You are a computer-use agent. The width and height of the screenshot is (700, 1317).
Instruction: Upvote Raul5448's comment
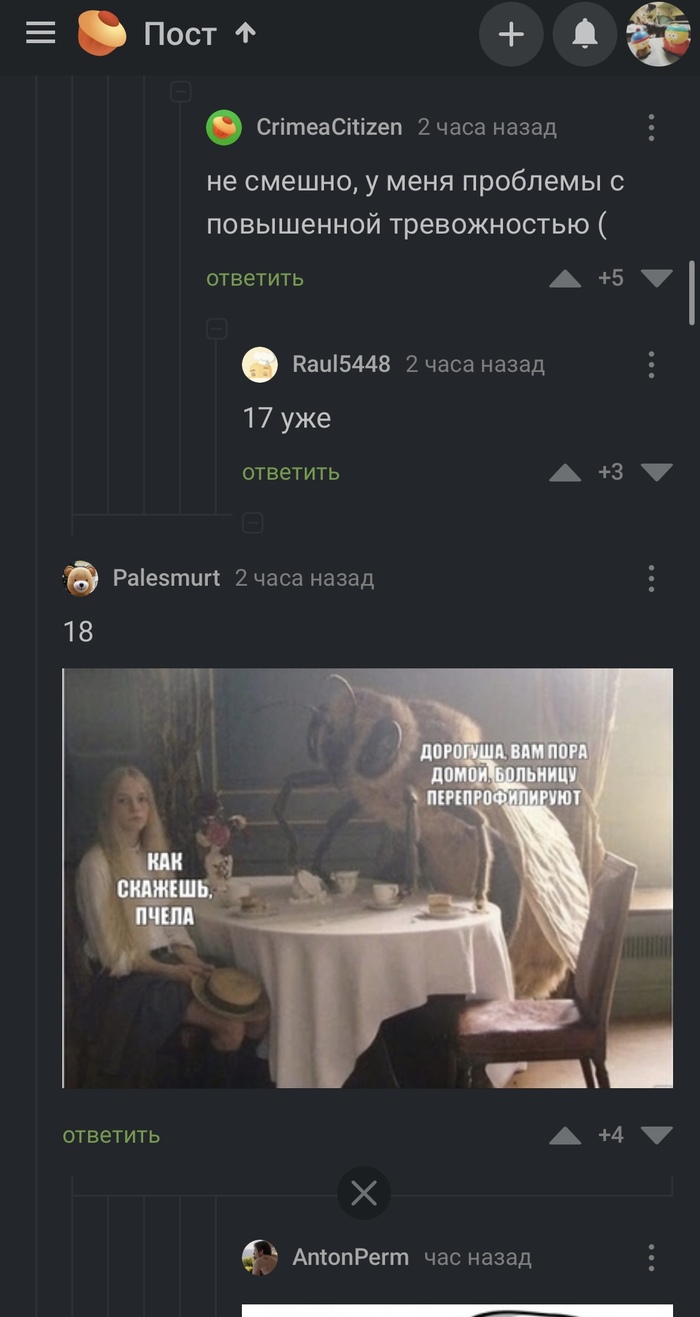565,472
